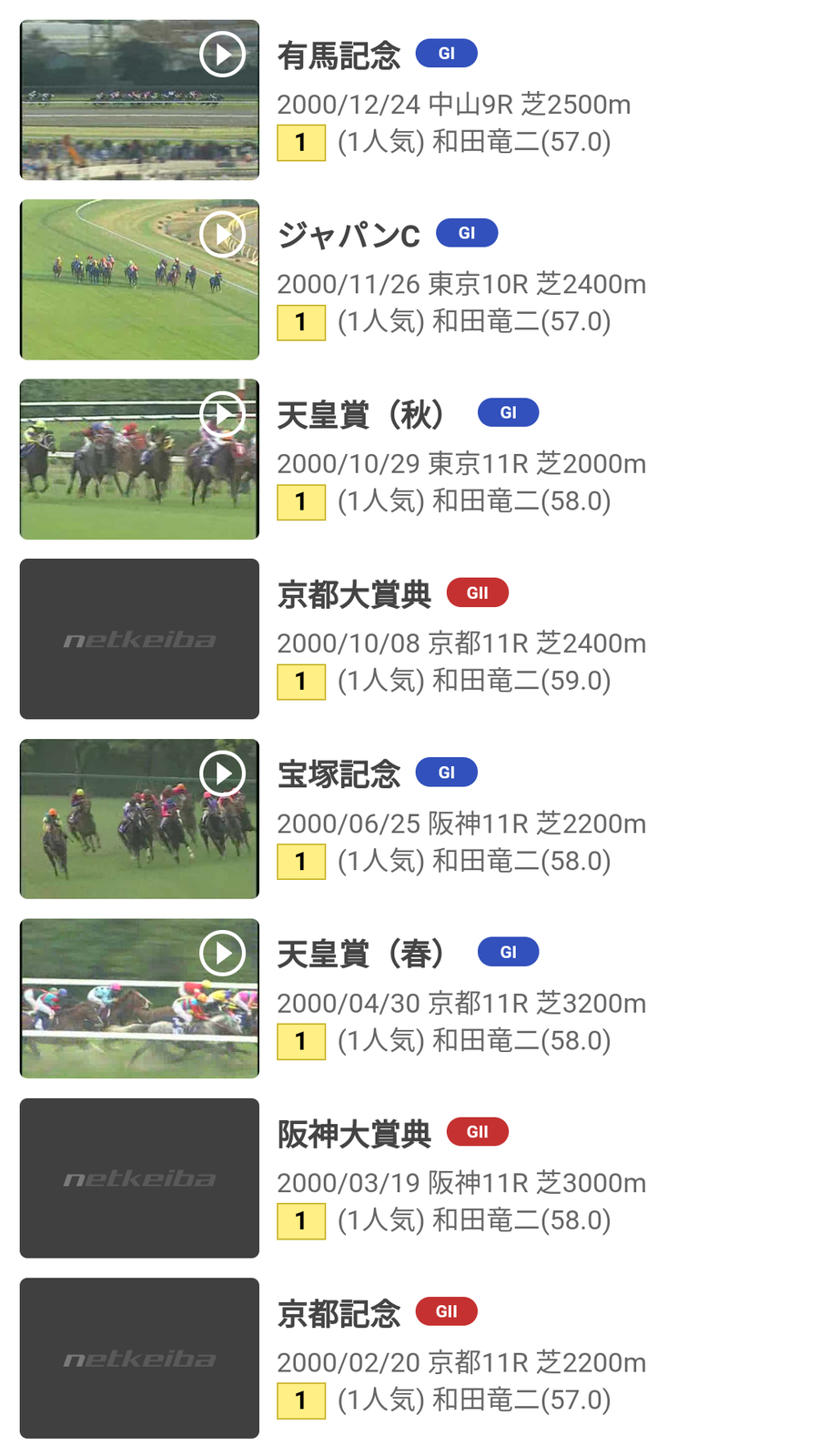Play the 天皇賞（秋） race video

coord(139,459)
